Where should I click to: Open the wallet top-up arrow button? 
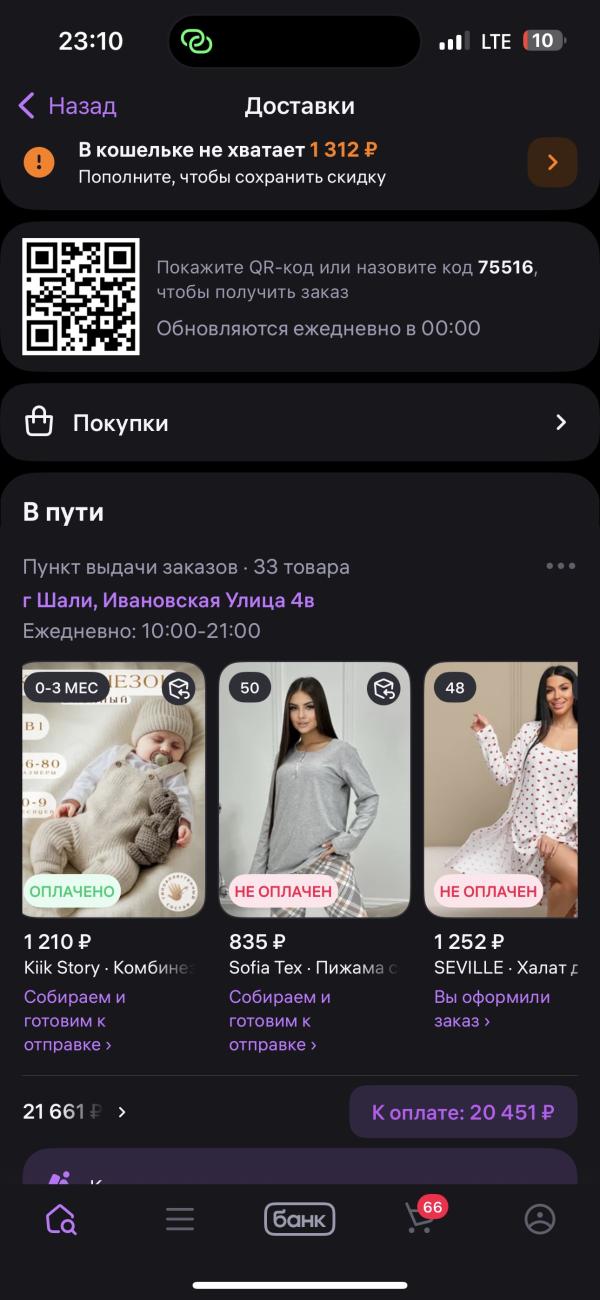pyautogui.click(x=552, y=162)
